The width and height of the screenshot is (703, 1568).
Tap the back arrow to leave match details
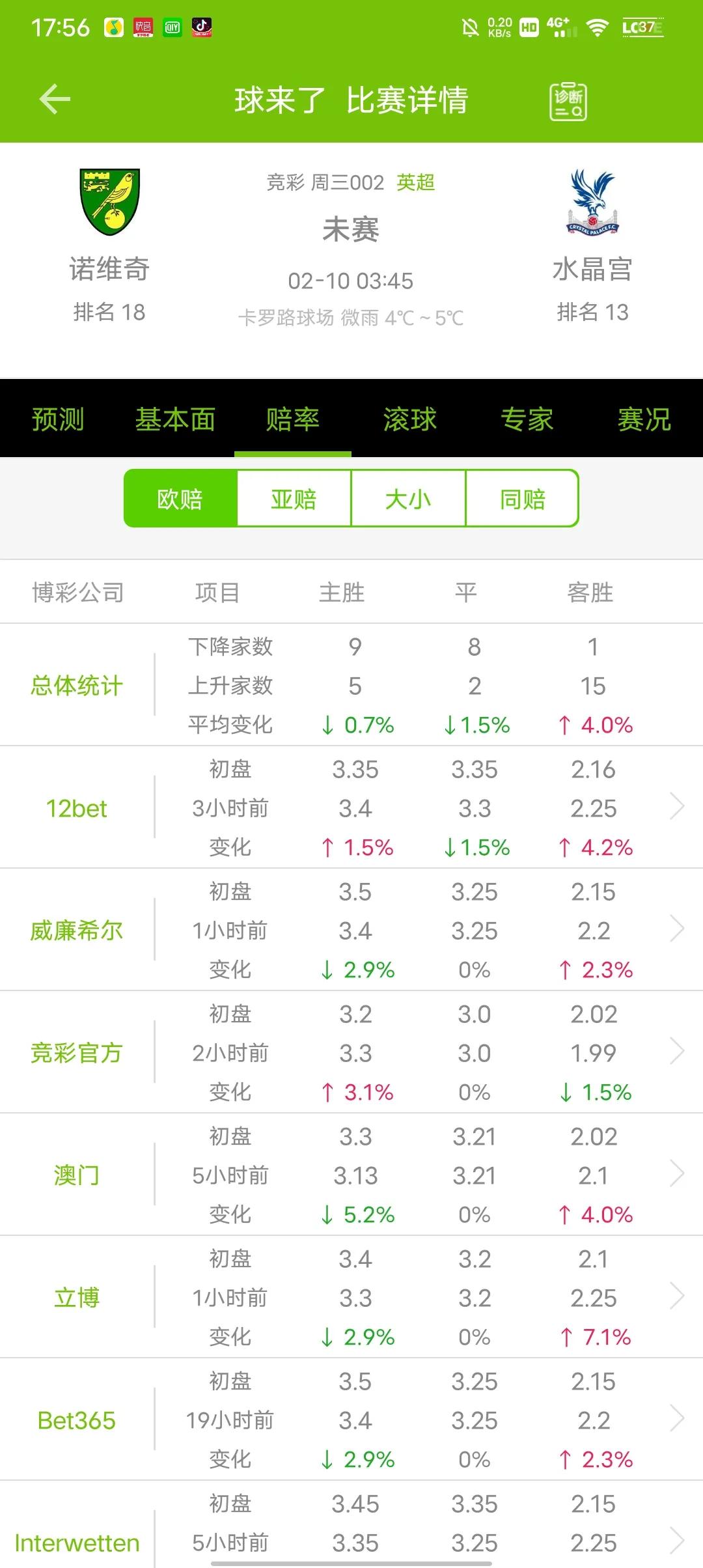point(55,99)
